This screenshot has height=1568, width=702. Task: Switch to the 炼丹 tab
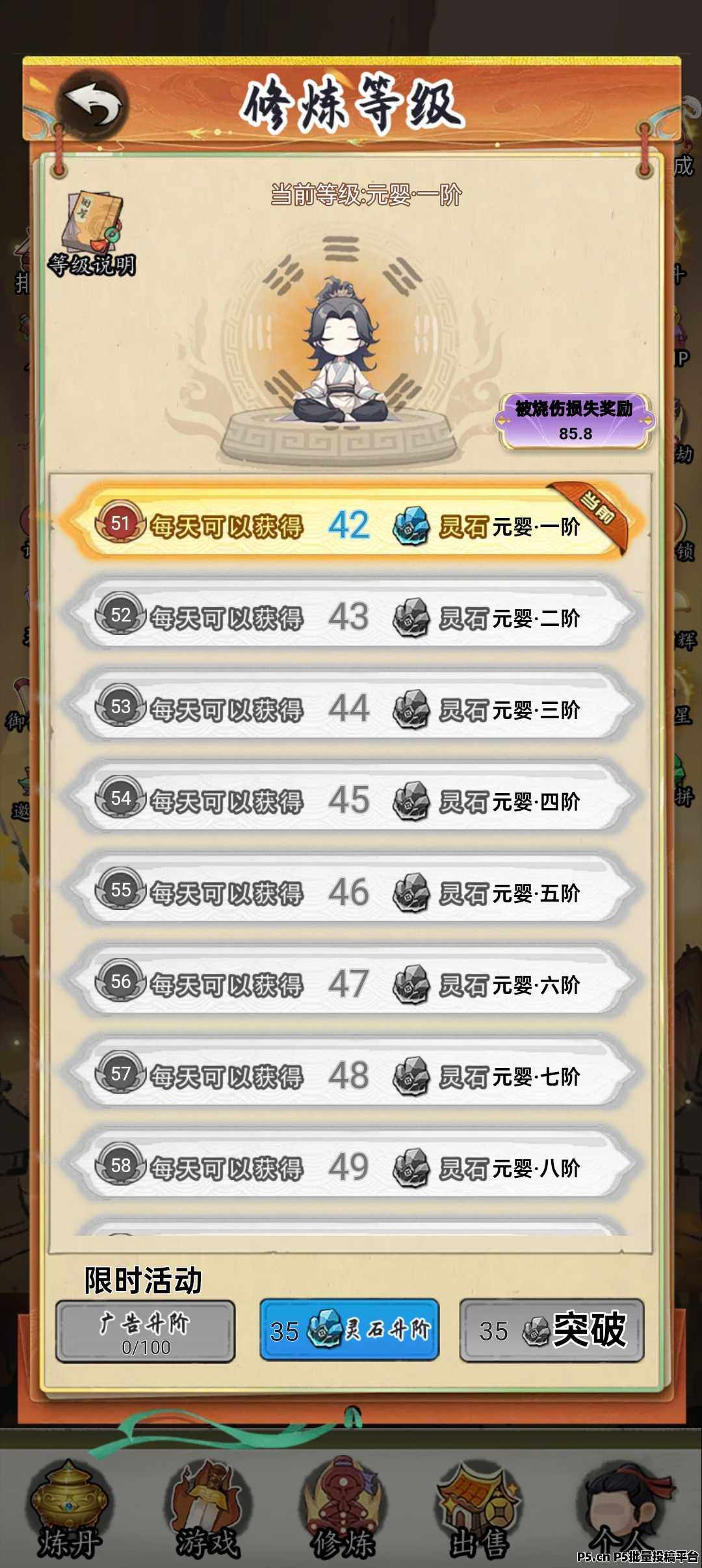pyautogui.click(x=69, y=1511)
